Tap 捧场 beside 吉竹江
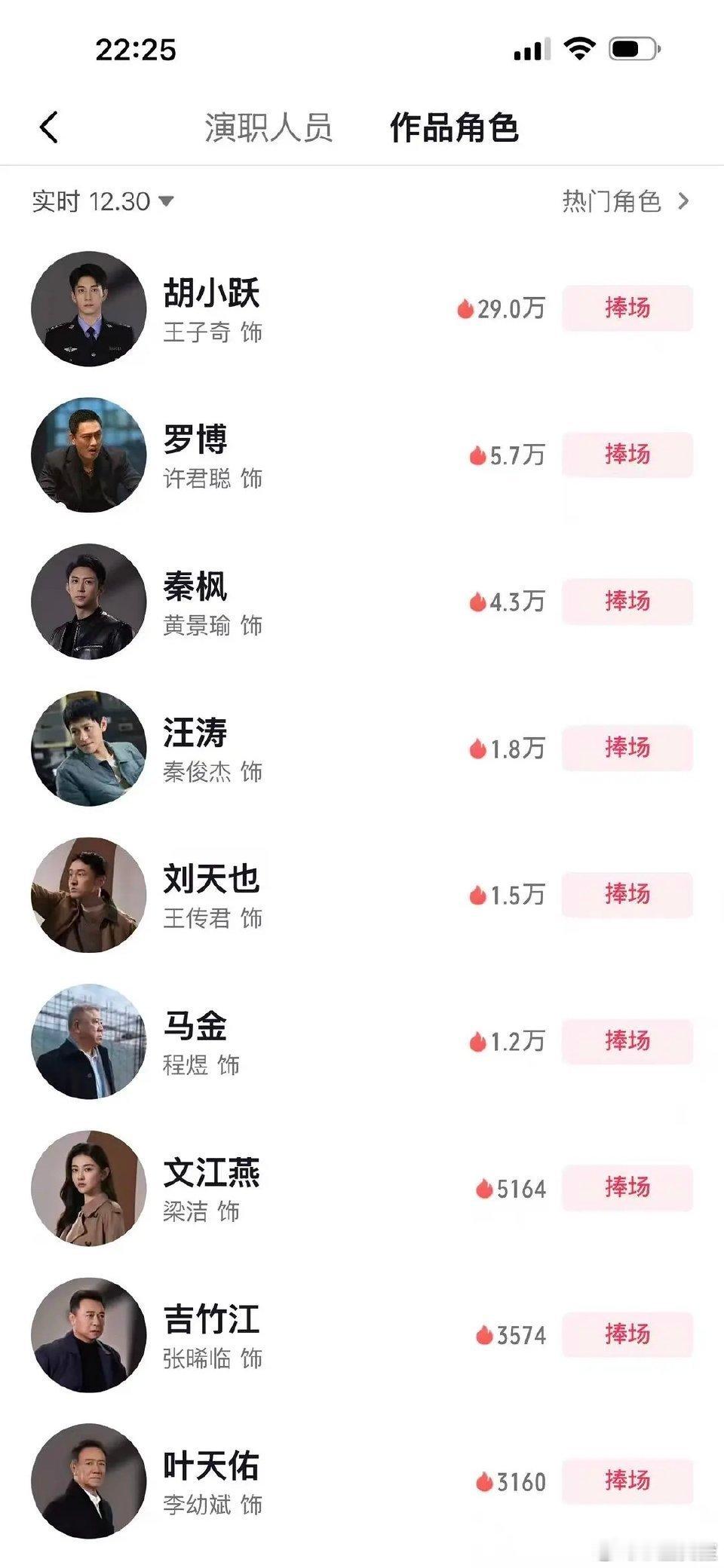The width and height of the screenshot is (724, 1568). [627, 1334]
